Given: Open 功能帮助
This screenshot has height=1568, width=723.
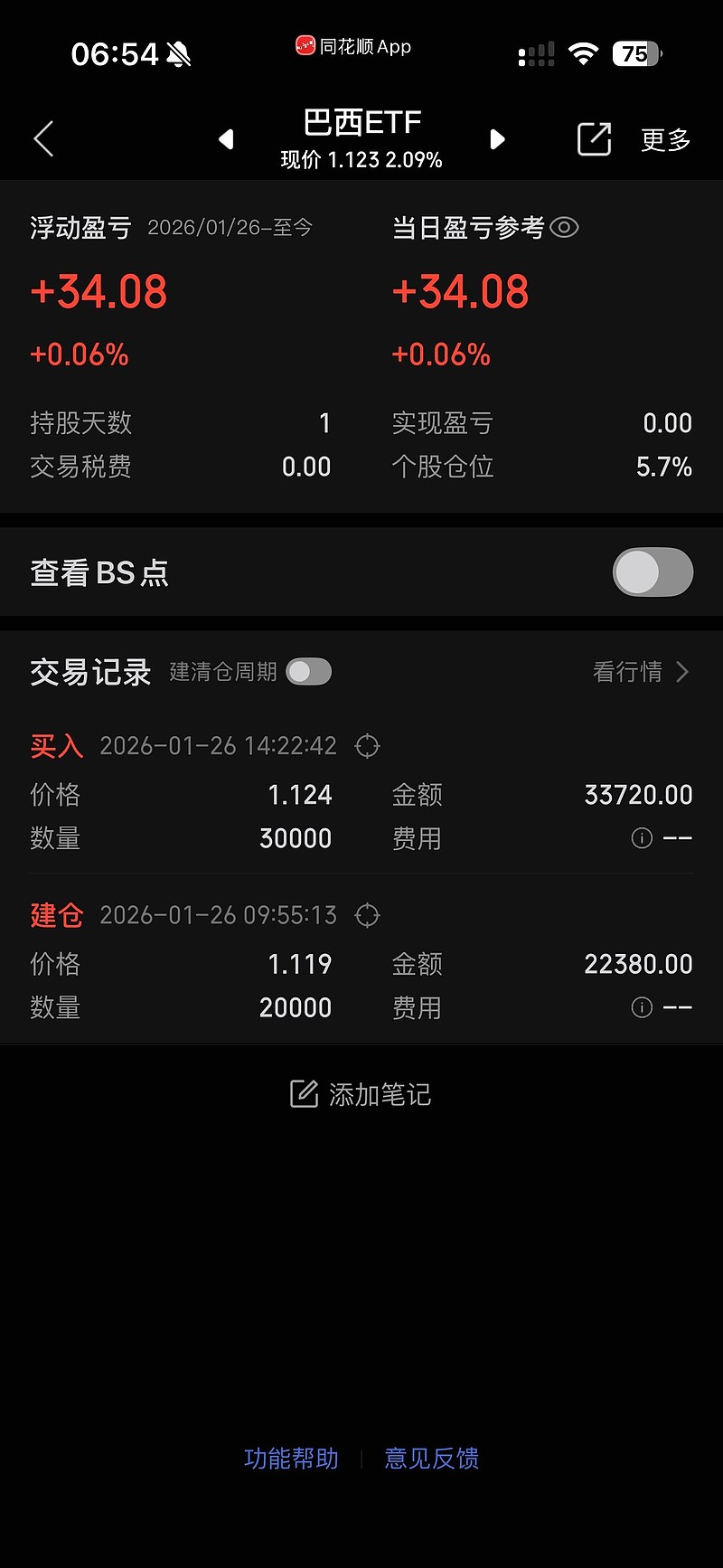Looking at the screenshot, I should (x=290, y=1459).
